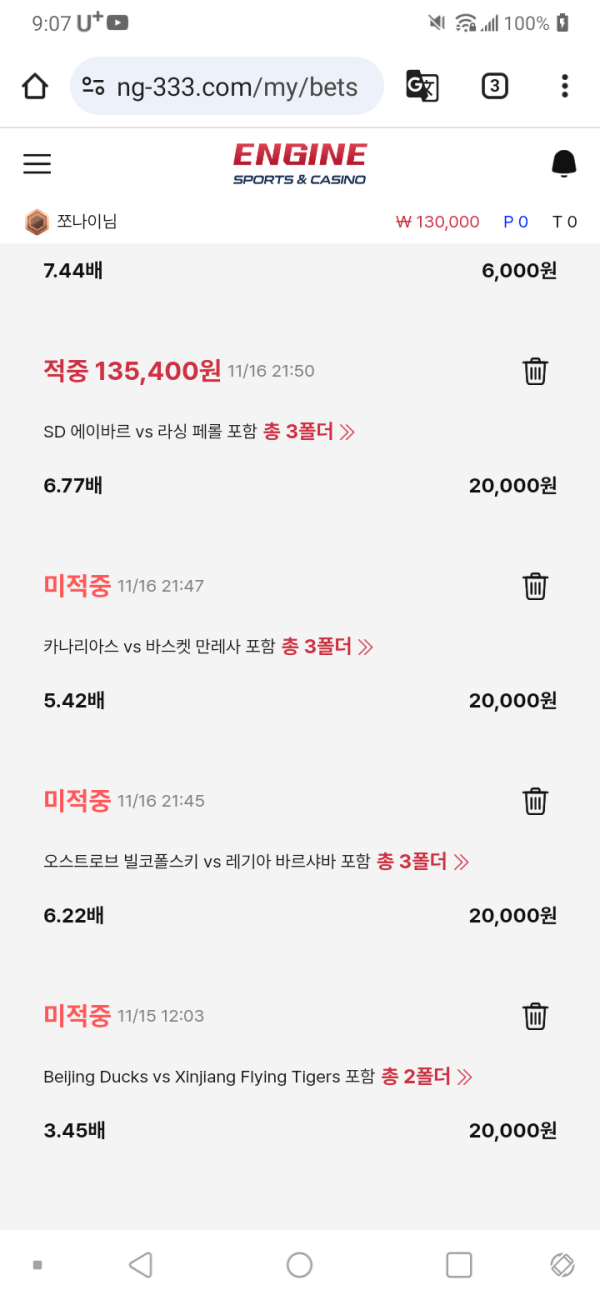Viewport: 600px width, 1300px height.
Task: Translate this page with Google Translate icon
Action: (x=421, y=87)
